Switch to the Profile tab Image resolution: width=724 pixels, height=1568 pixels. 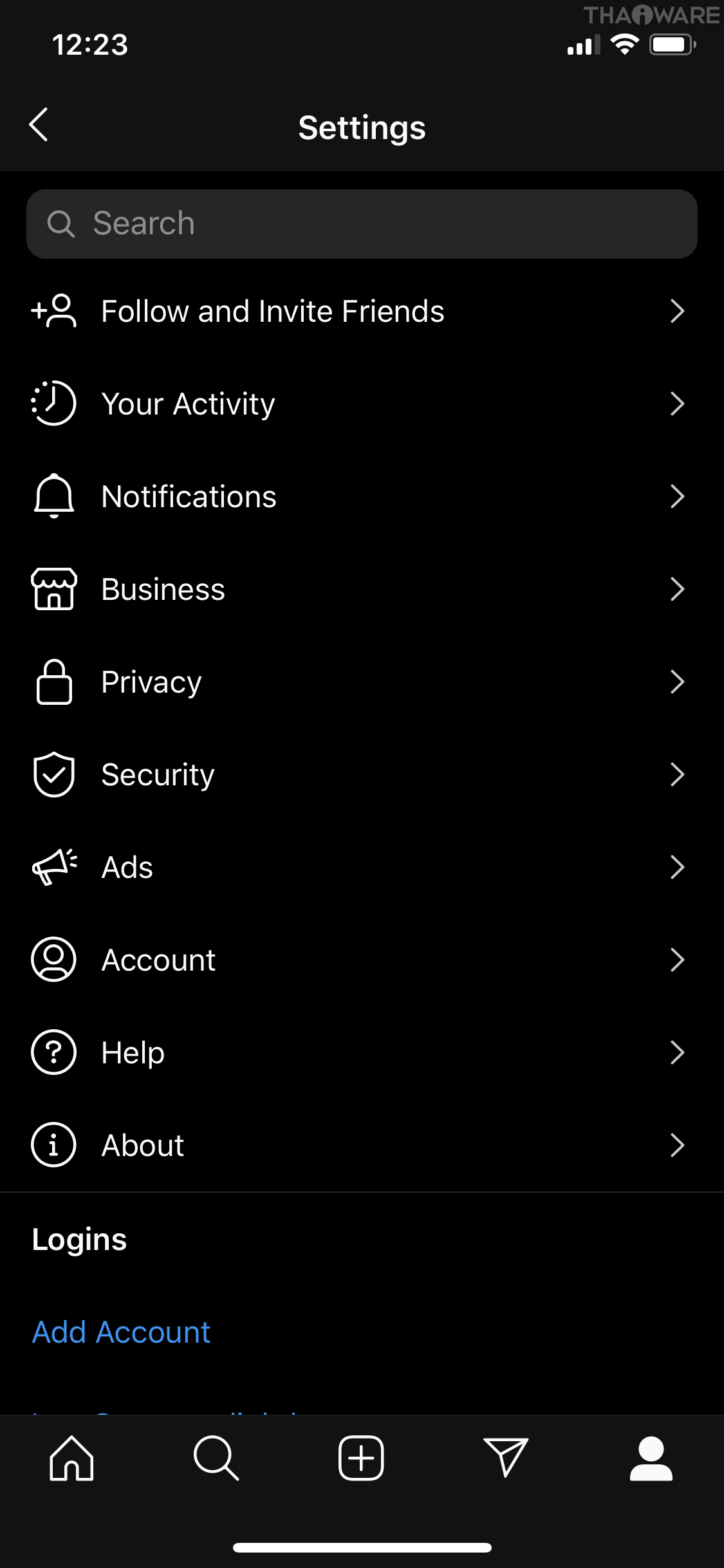(x=651, y=1458)
